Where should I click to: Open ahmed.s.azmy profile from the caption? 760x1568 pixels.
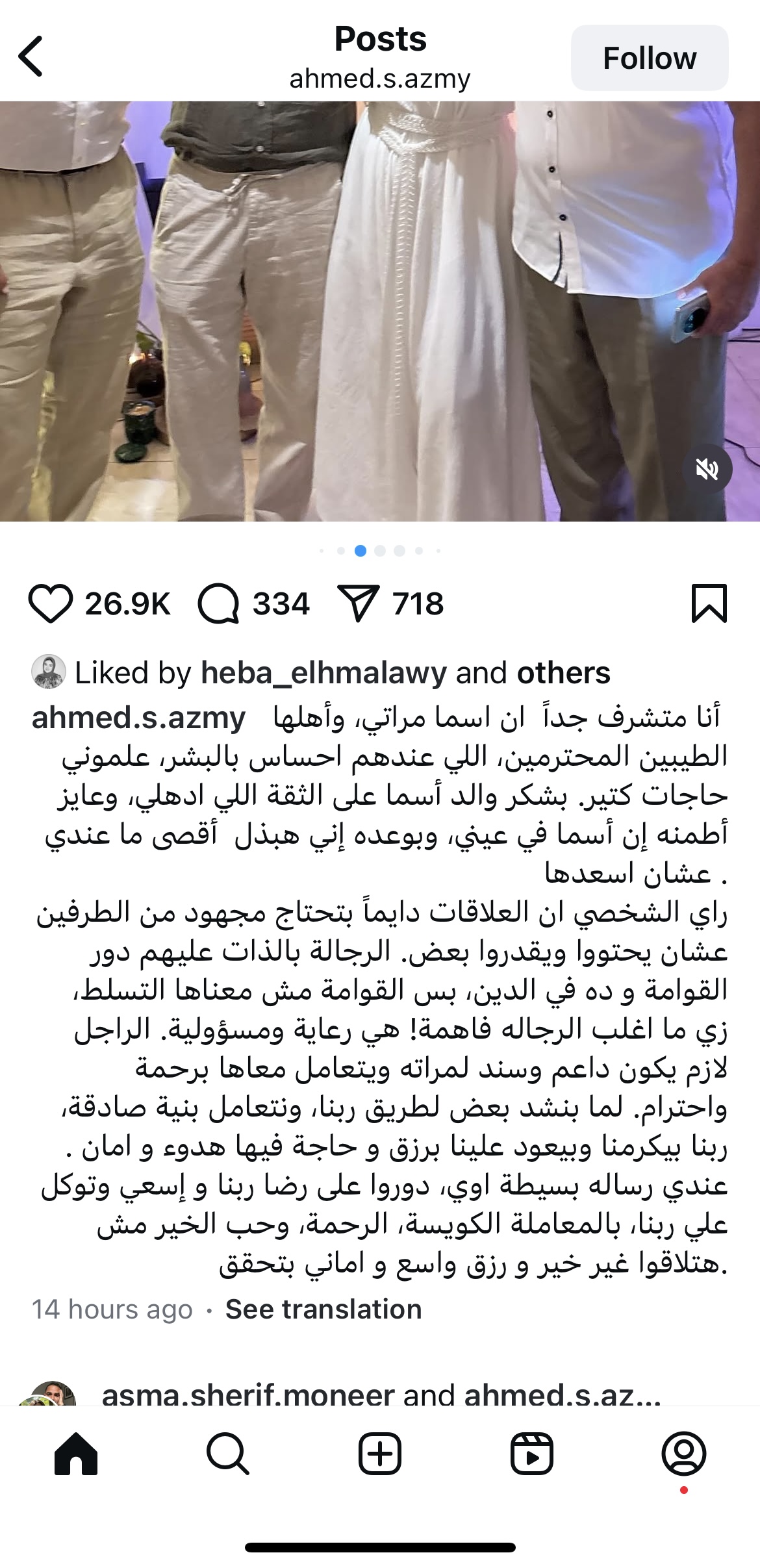138,718
